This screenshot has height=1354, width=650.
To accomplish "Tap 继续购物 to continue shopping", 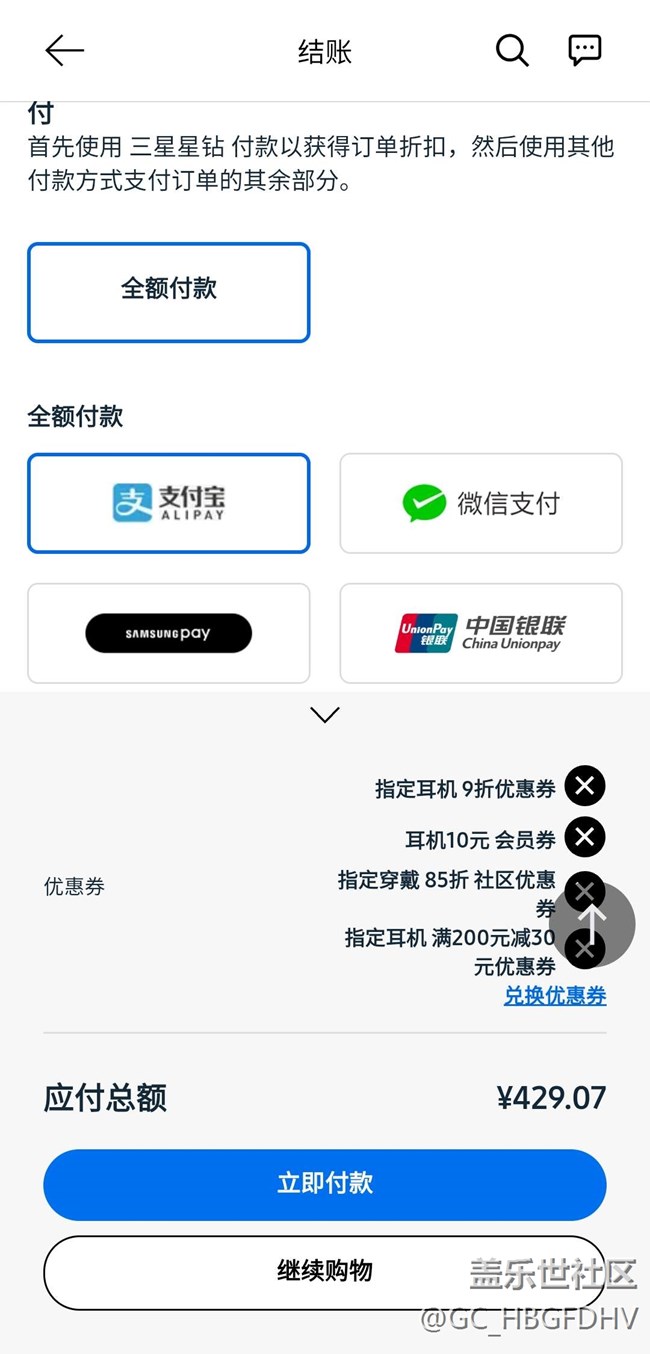I will 325,1272.
